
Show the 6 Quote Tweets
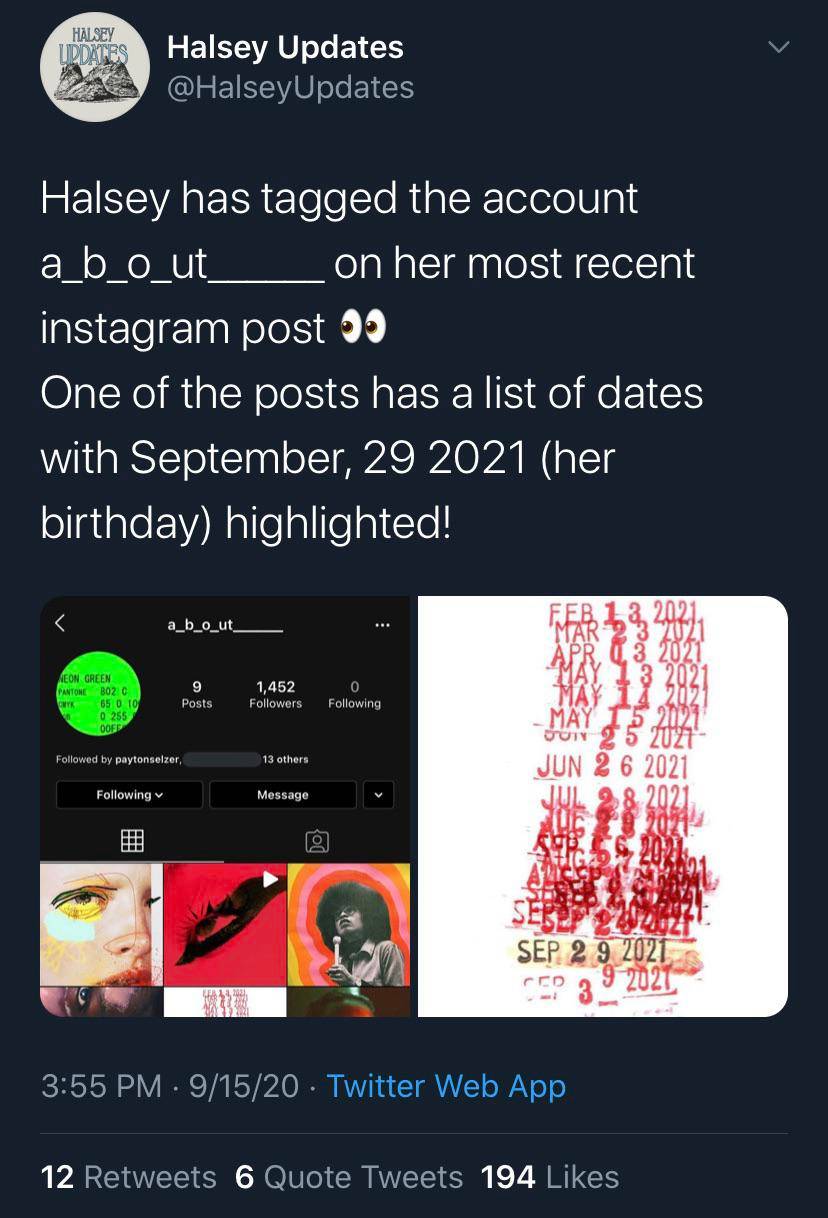349,1177
